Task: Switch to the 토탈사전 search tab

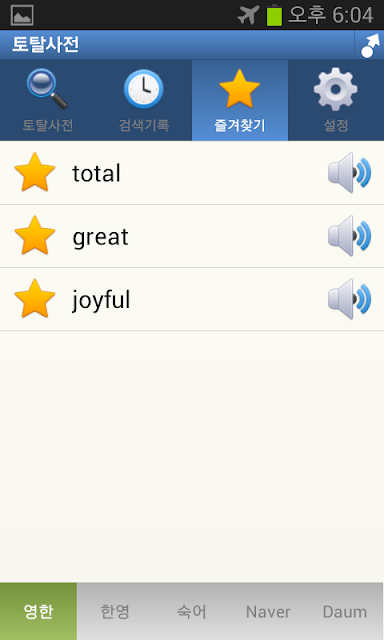Action: coord(48,100)
